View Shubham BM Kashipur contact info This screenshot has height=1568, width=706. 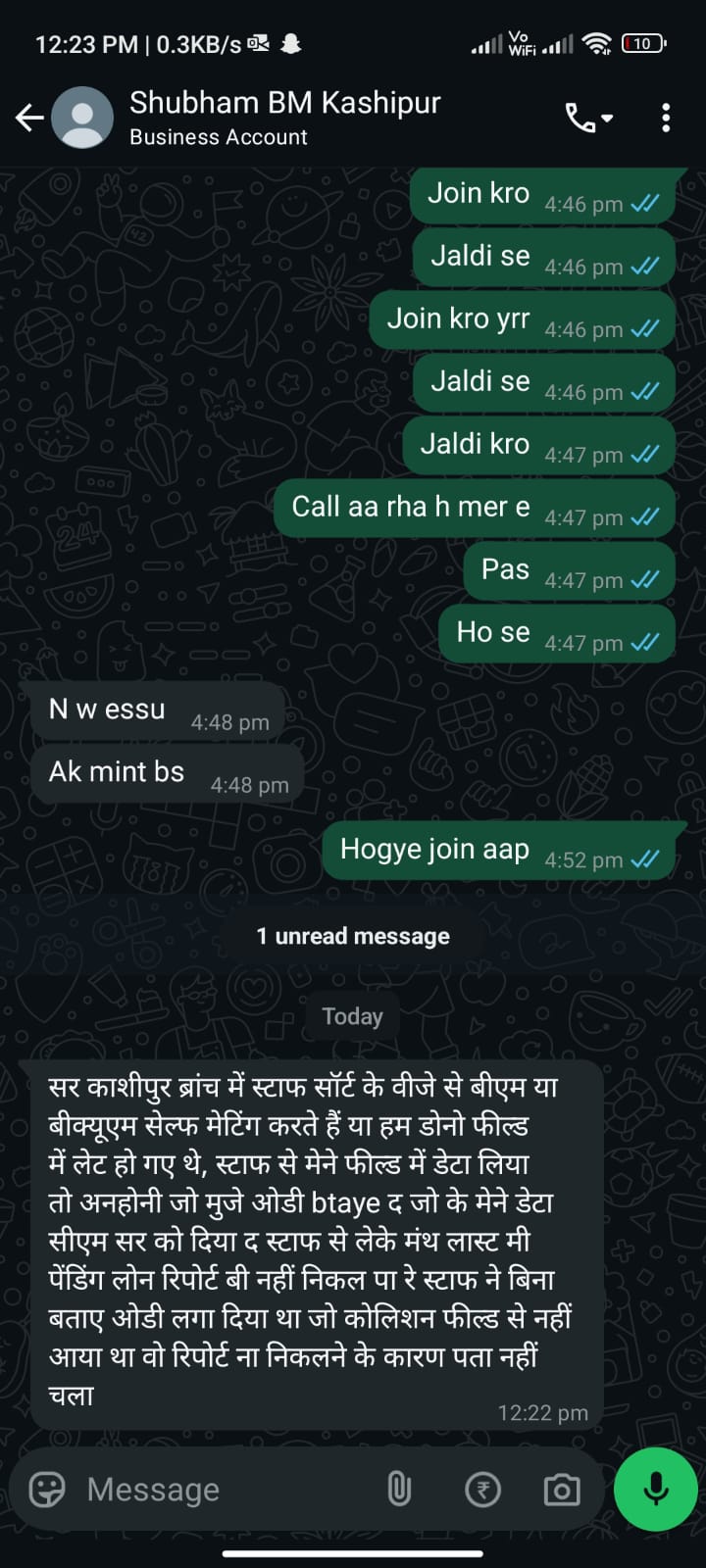click(284, 118)
